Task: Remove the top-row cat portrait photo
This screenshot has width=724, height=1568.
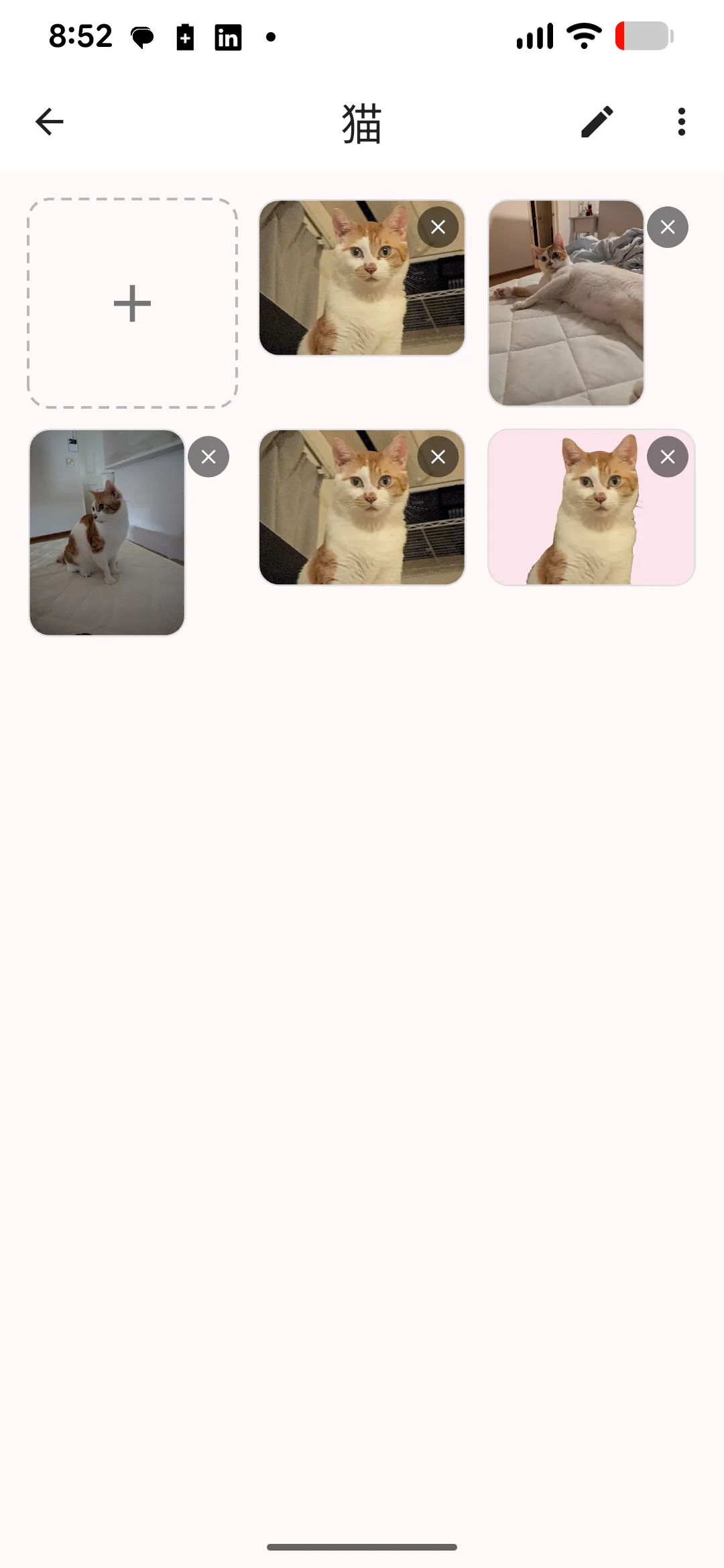Action: (438, 227)
